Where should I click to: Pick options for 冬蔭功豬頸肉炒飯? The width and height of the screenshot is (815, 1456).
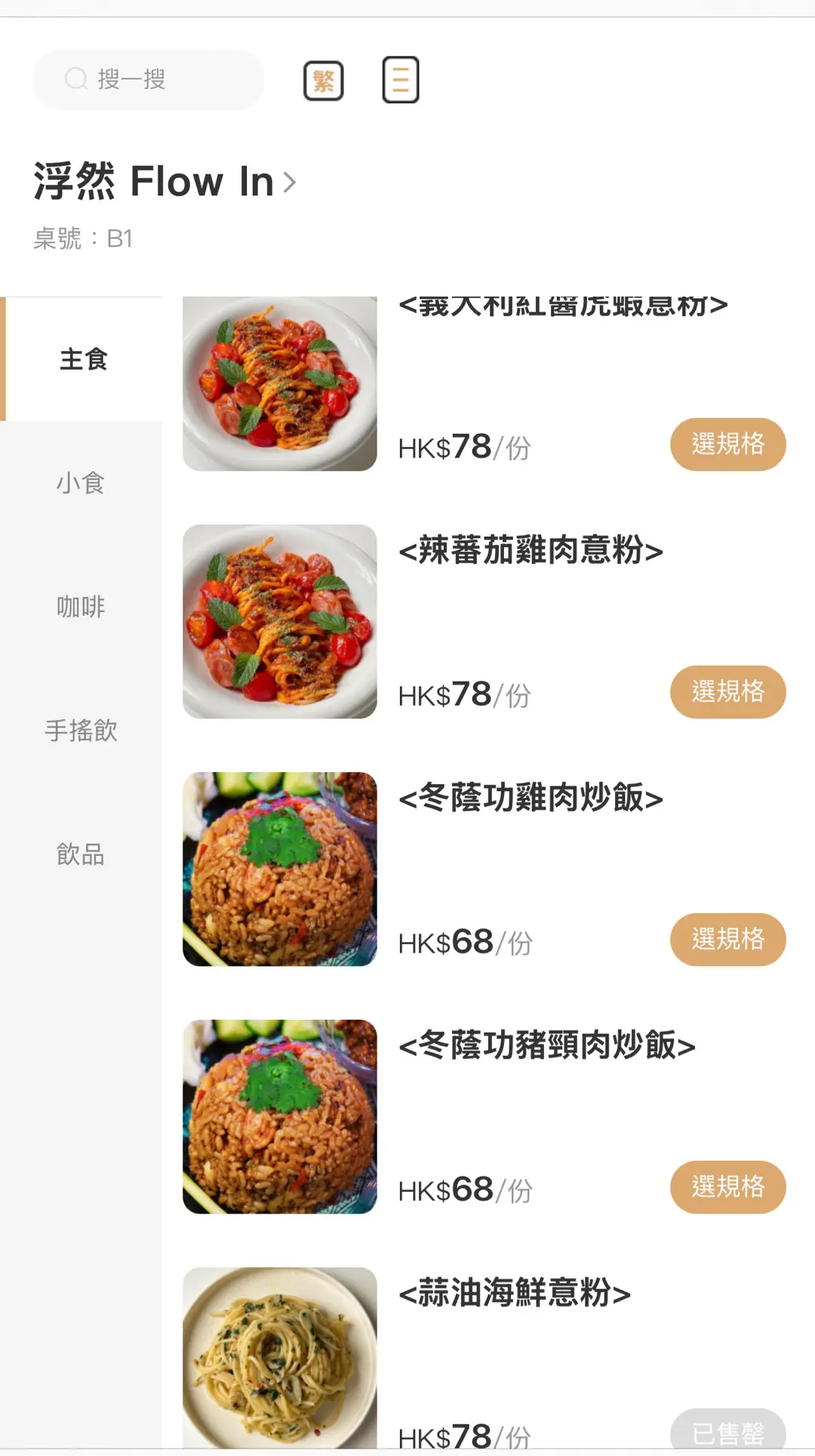coord(727,1187)
